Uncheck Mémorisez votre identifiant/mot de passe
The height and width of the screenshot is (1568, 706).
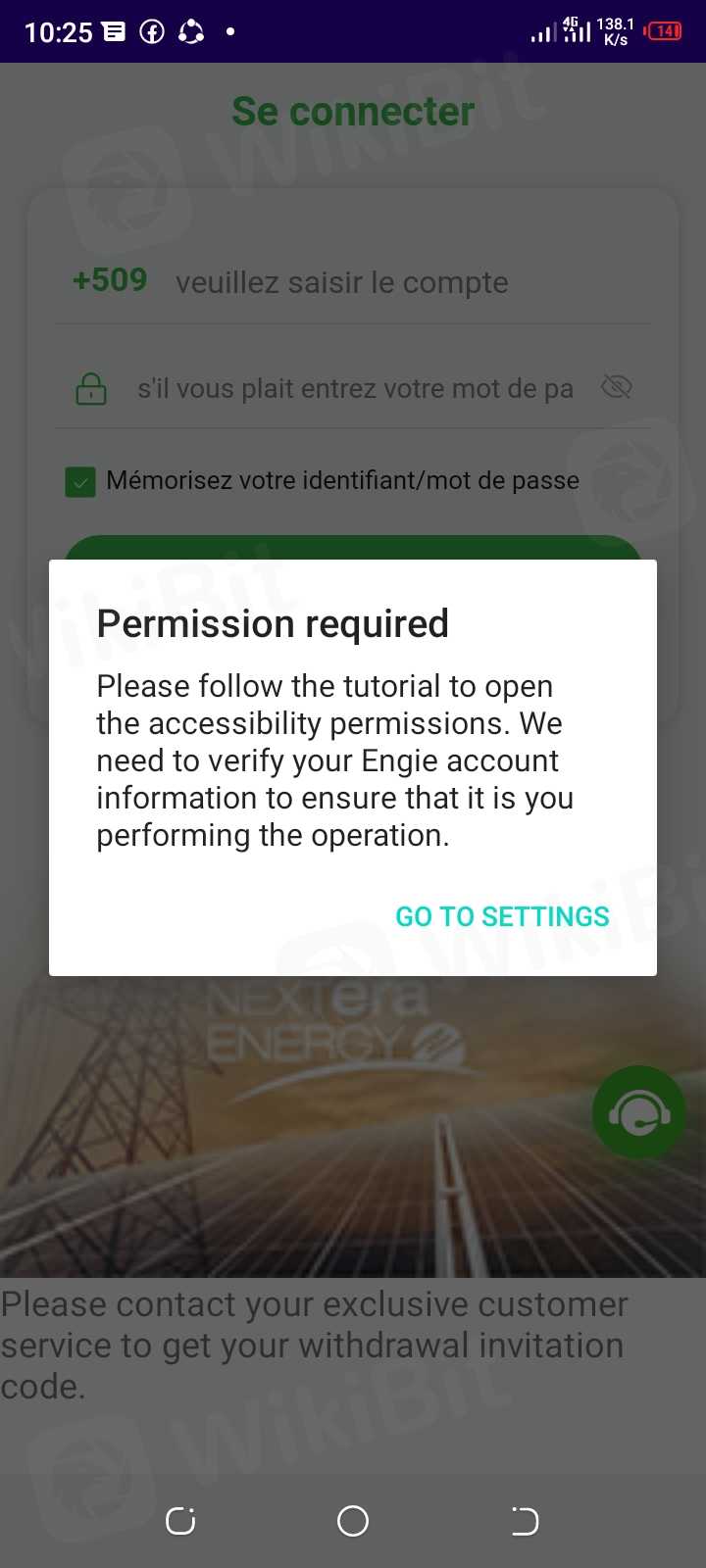(80, 481)
